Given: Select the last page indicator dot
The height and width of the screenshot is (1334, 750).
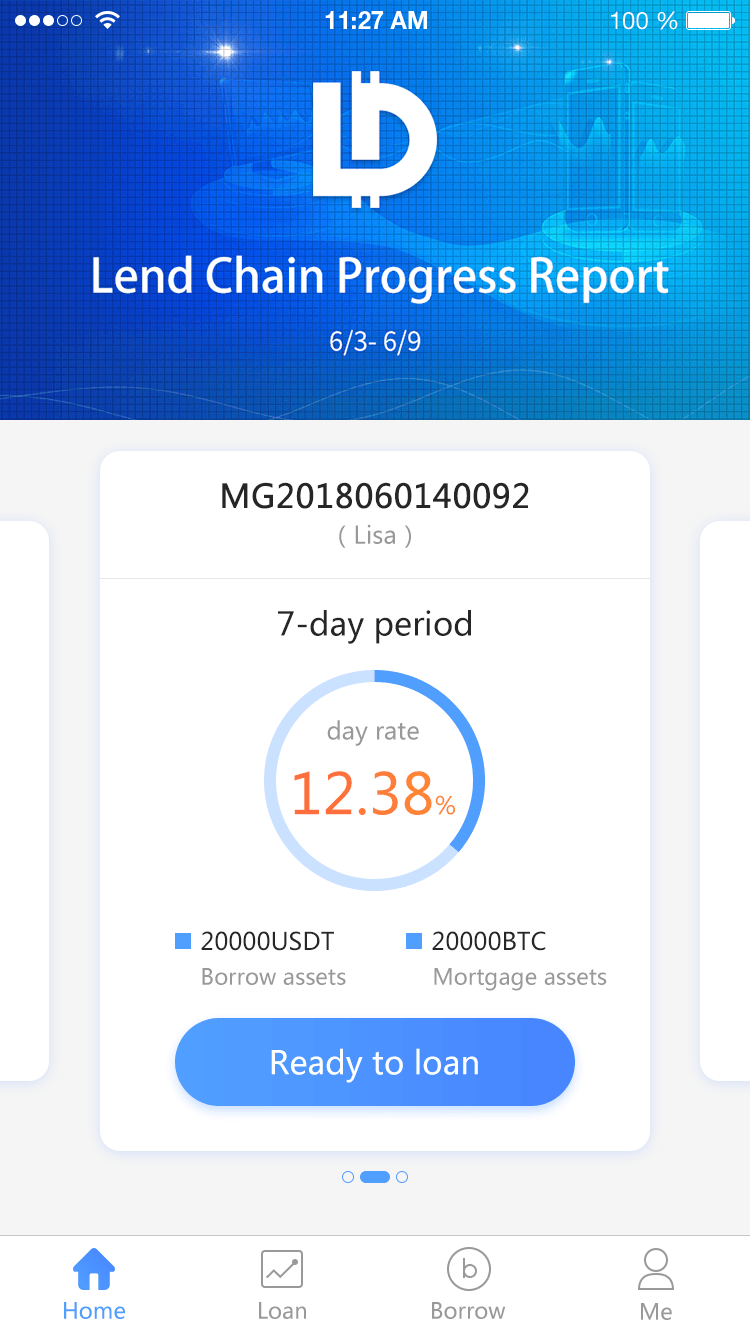Looking at the screenshot, I should pos(402,1177).
